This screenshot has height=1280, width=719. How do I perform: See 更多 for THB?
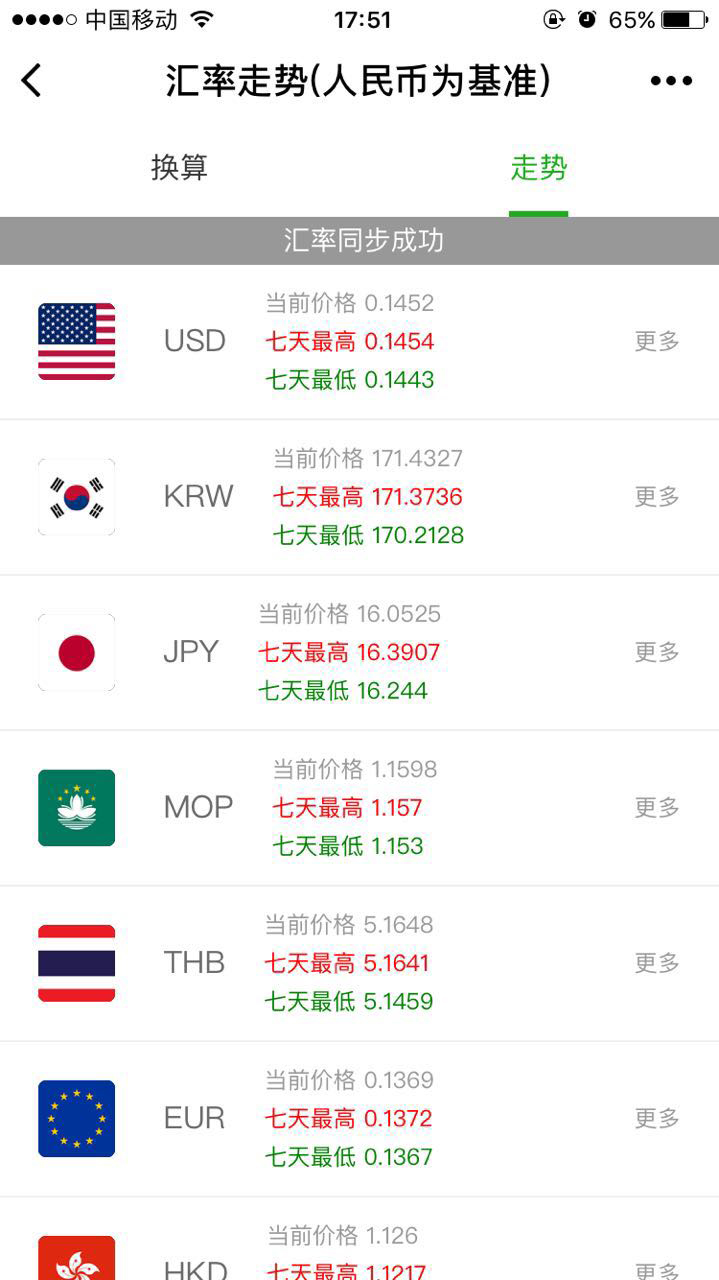click(657, 963)
